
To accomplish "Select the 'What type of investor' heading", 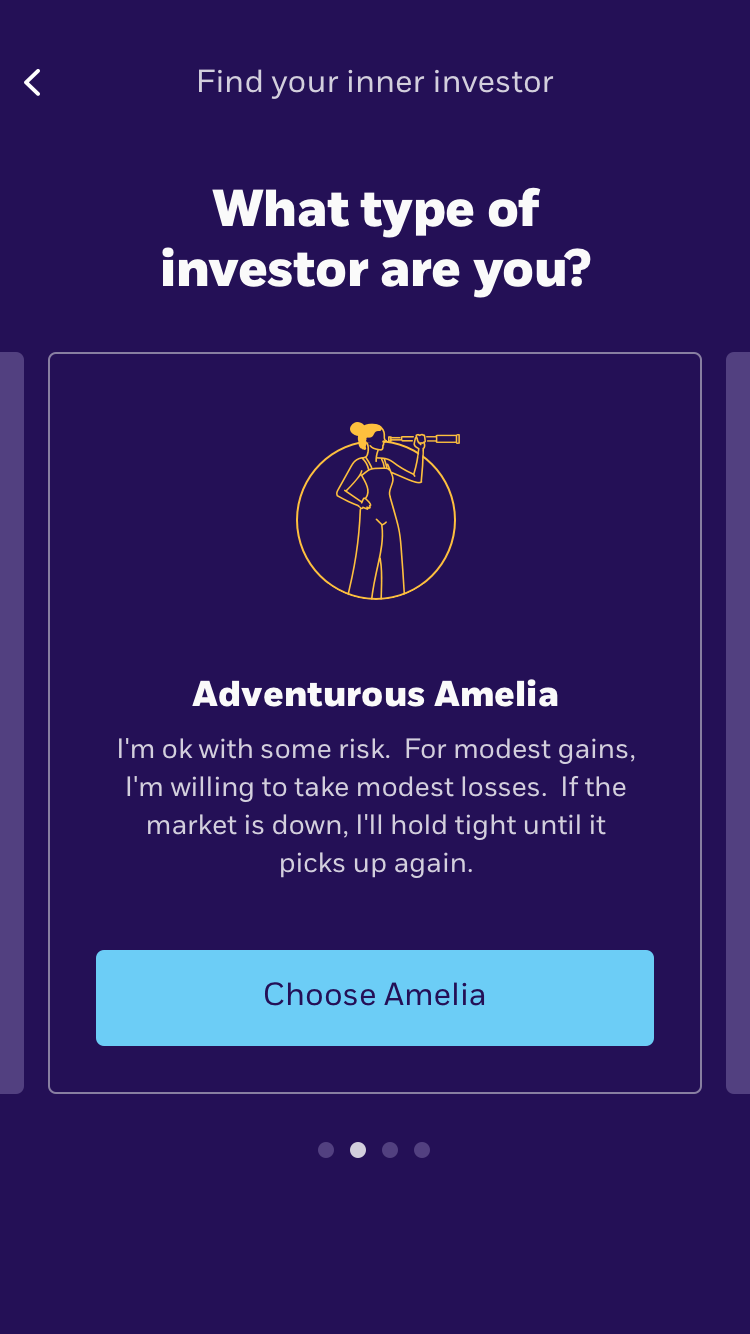I will [x=375, y=238].
